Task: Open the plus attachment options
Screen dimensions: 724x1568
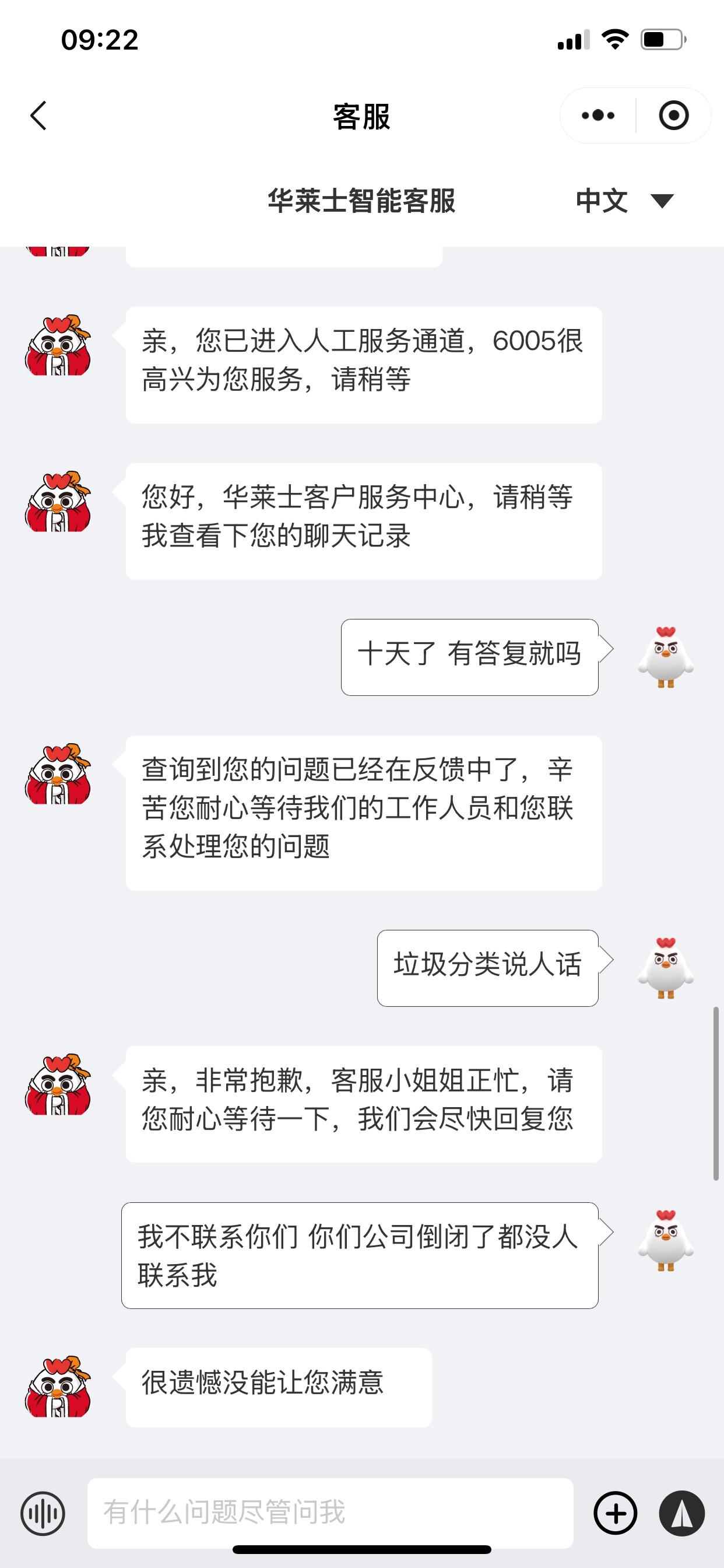Action: coord(615,1513)
